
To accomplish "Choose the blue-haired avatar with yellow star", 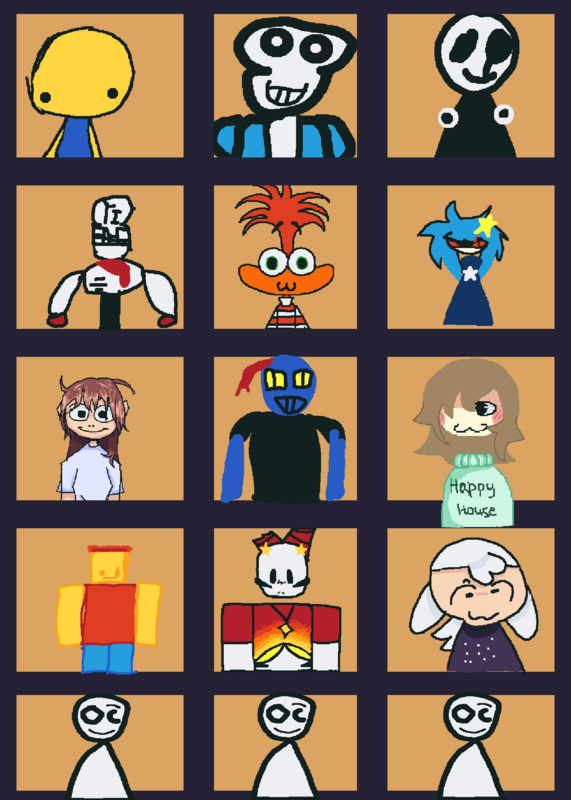I will (470, 257).
